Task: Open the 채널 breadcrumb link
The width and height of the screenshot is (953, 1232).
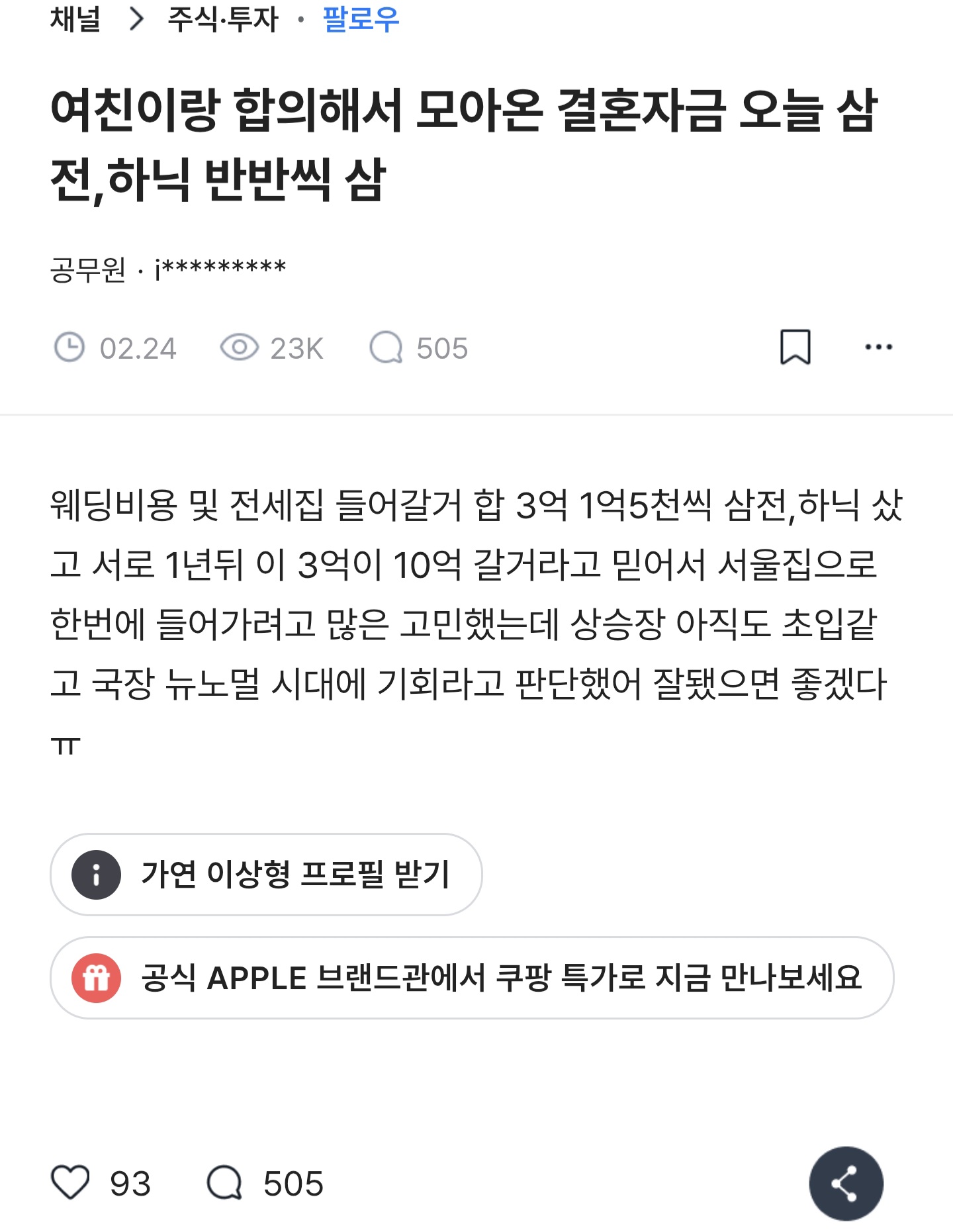Action: point(75,19)
